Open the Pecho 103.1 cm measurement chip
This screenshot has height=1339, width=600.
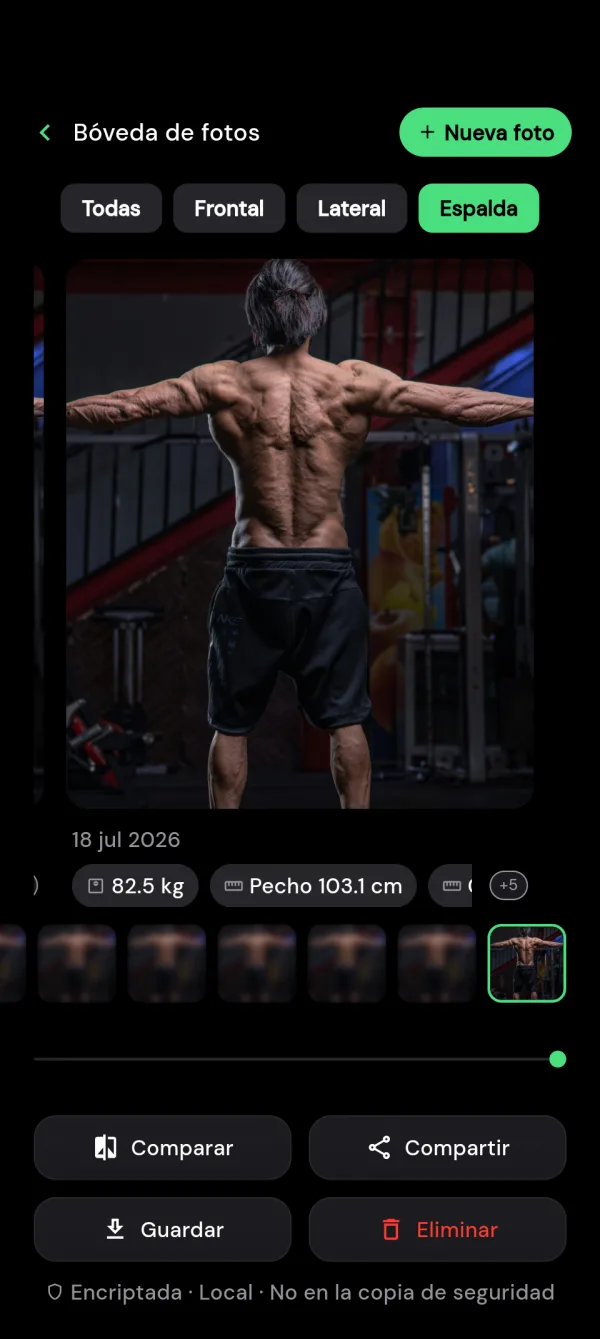(313, 886)
